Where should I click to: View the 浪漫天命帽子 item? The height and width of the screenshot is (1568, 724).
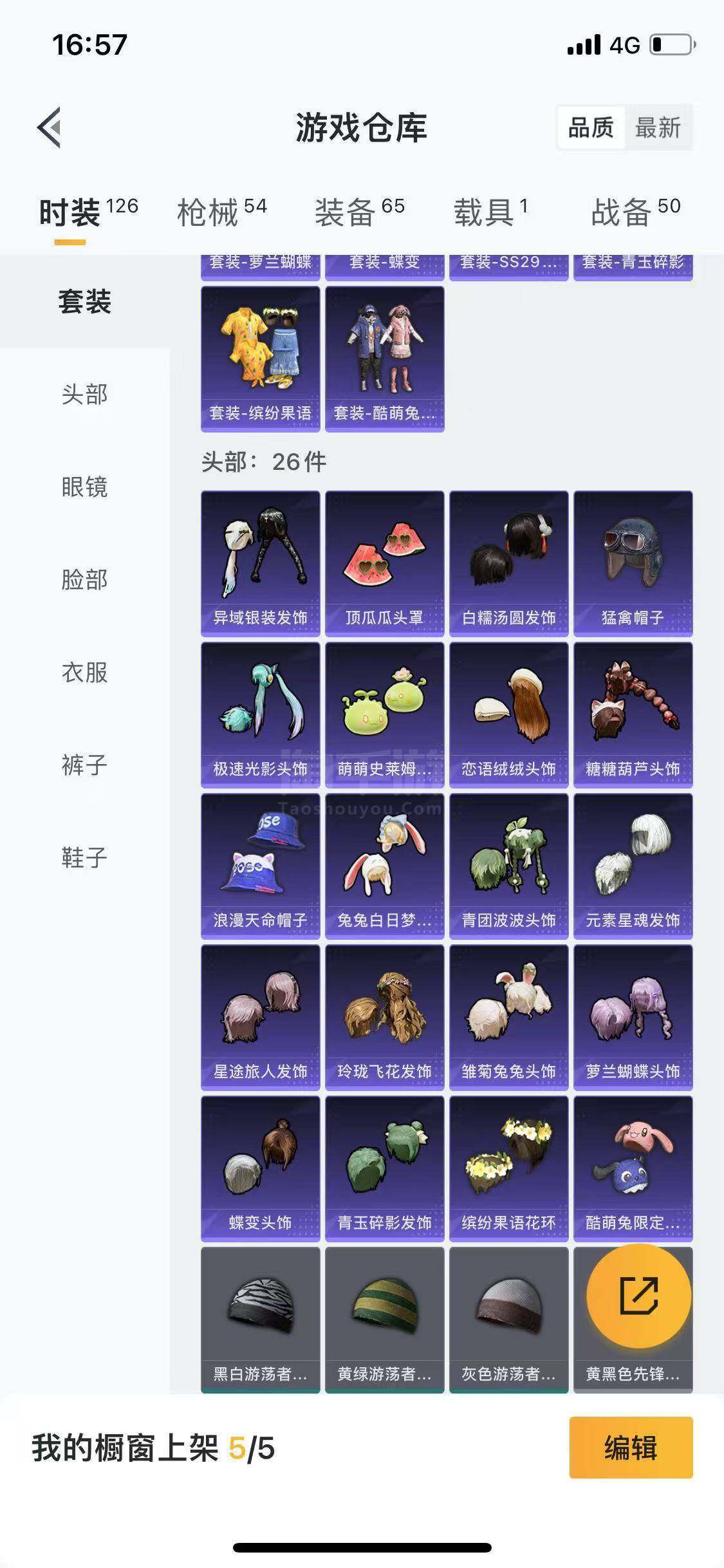(x=260, y=866)
